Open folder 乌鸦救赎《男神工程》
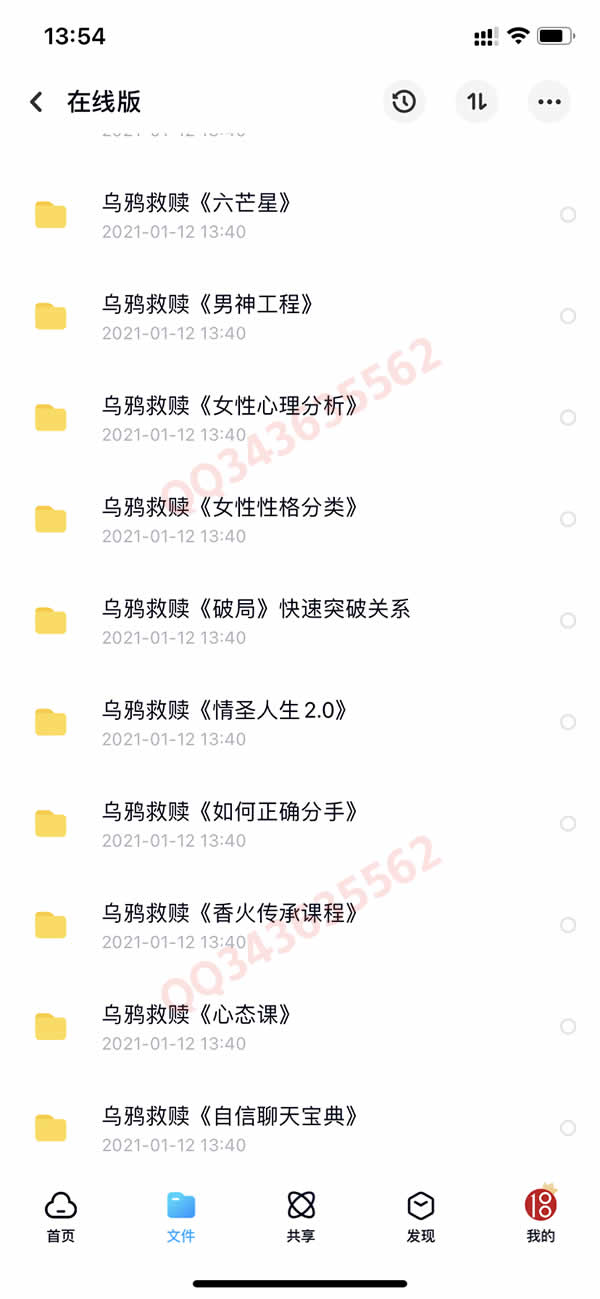This screenshot has height=1299, width=600. click(x=208, y=316)
